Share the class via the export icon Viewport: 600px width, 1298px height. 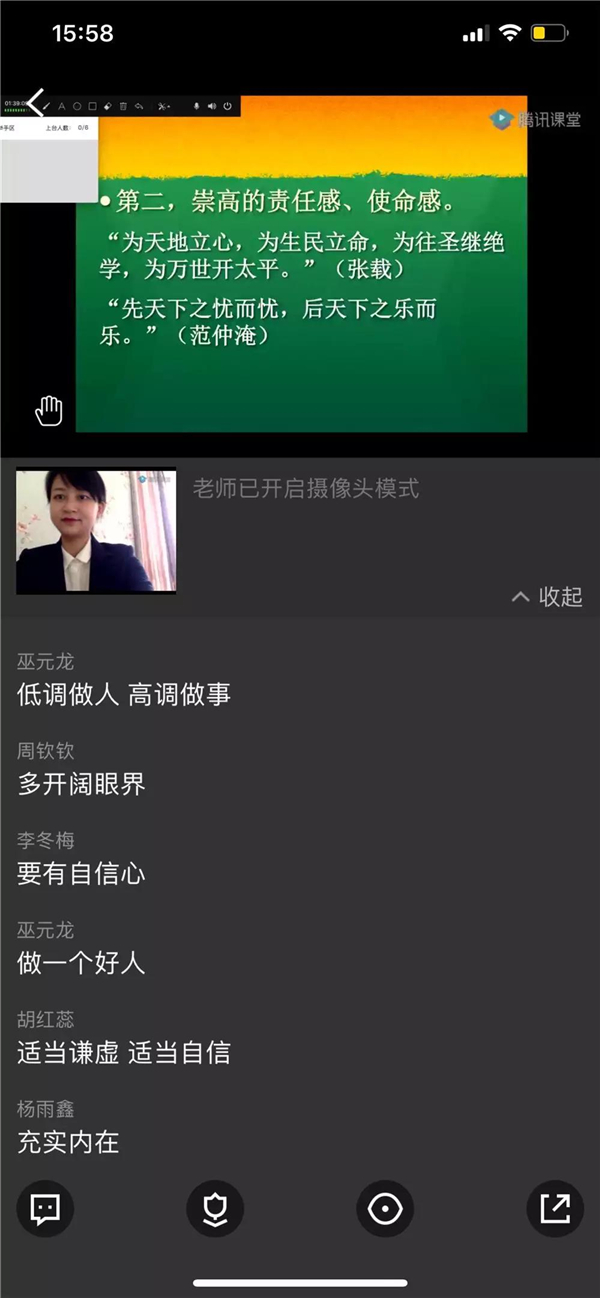click(x=555, y=1208)
